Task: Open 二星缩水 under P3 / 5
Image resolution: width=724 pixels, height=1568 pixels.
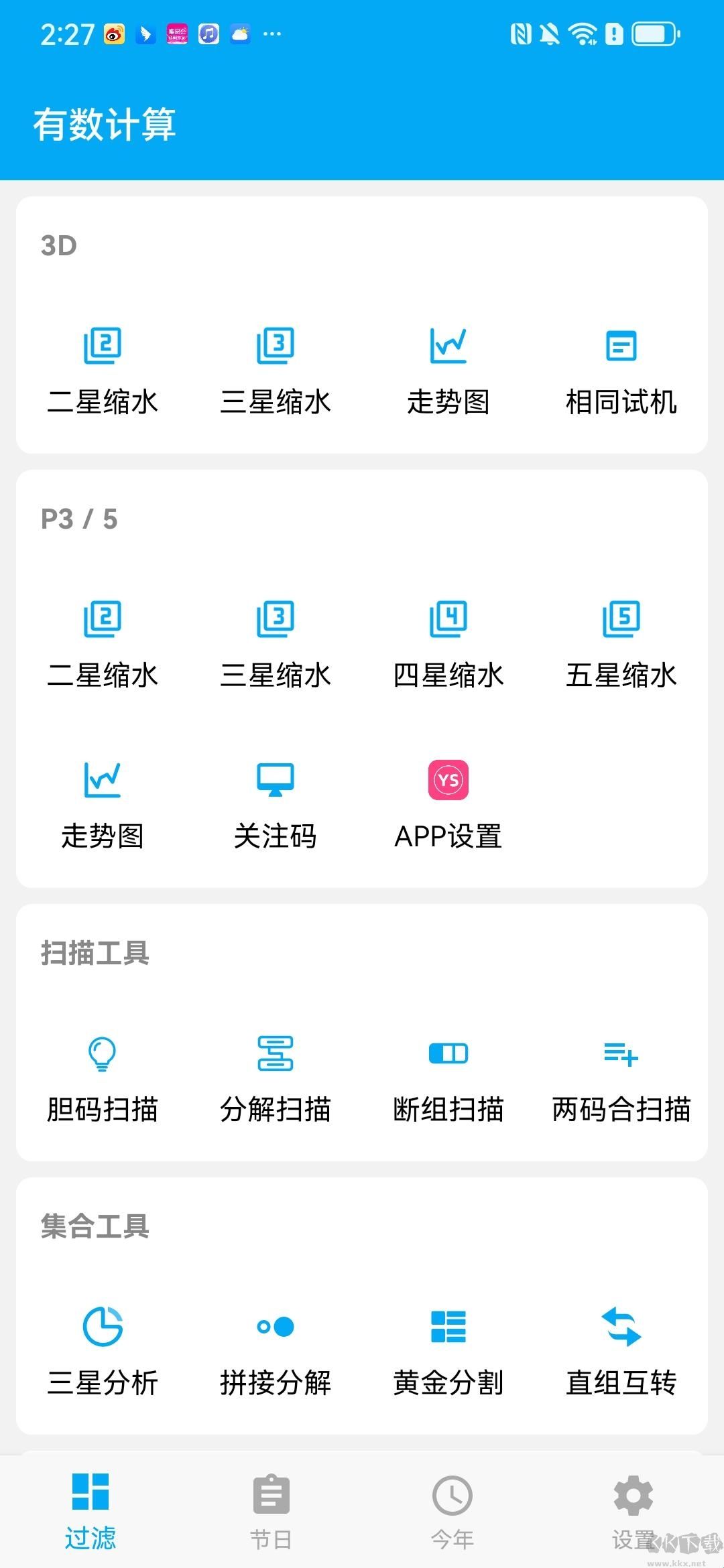Action: coord(103,644)
